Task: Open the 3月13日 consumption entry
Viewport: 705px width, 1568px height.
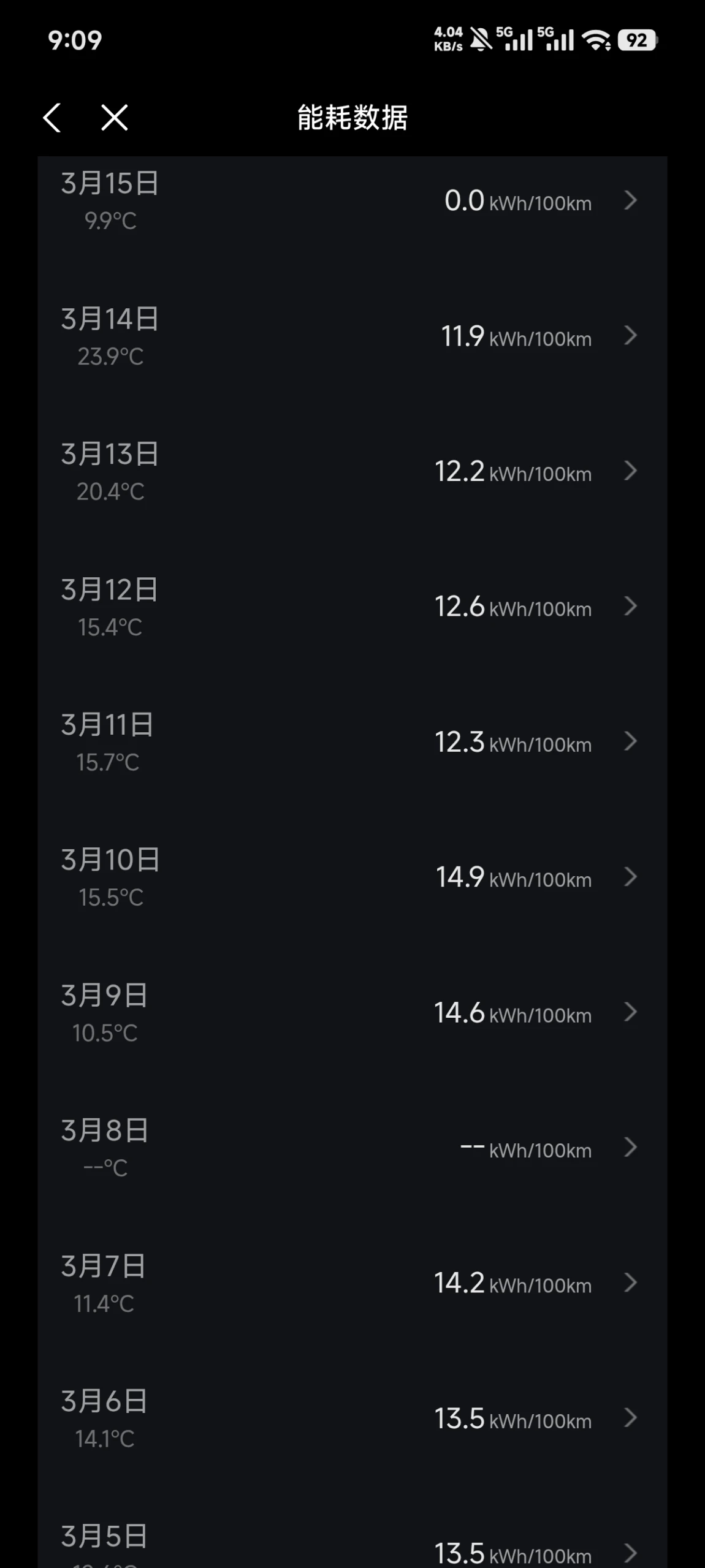Action: click(x=352, y=472)
